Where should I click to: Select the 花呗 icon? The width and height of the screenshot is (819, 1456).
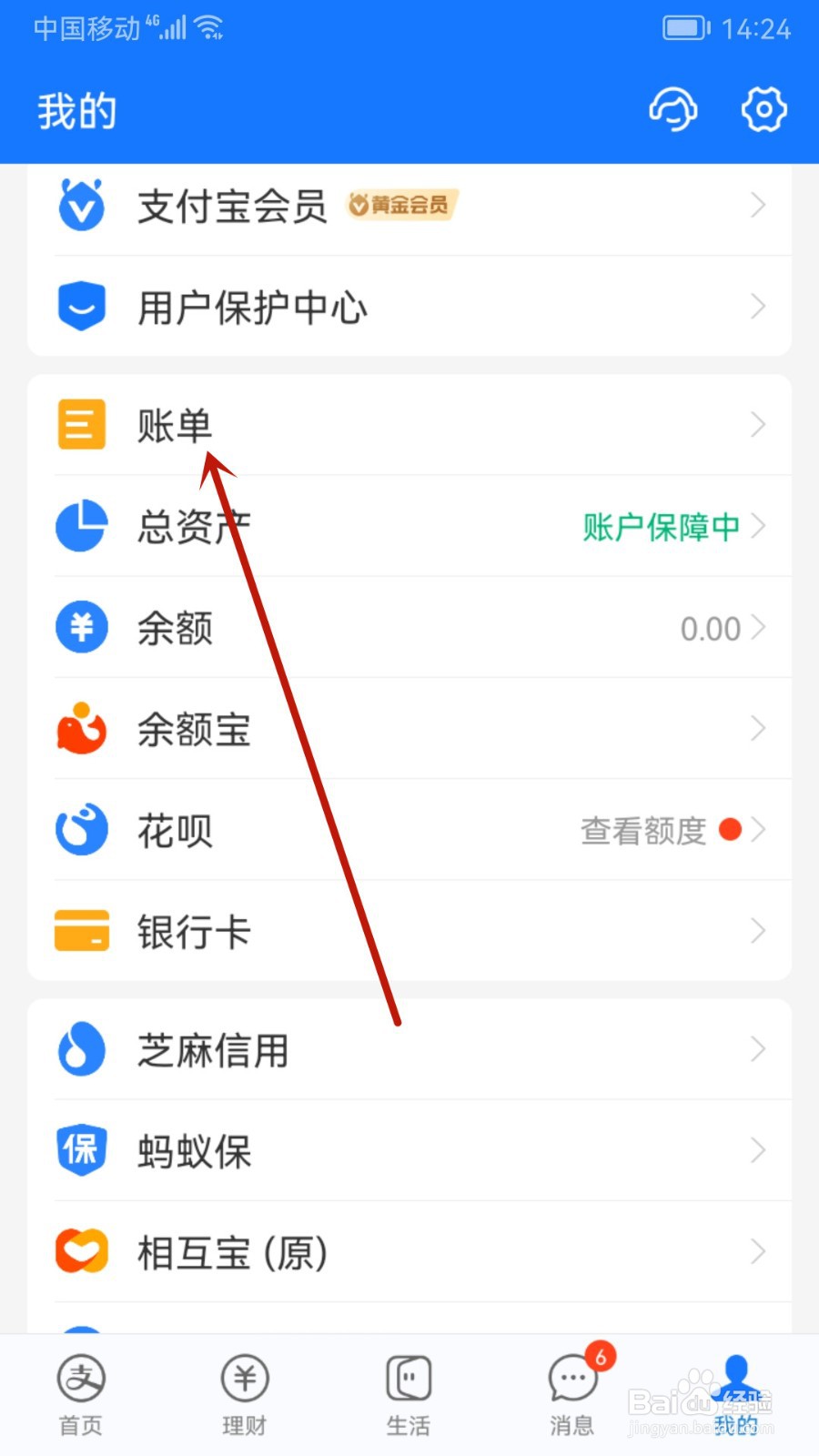point(82,830)
